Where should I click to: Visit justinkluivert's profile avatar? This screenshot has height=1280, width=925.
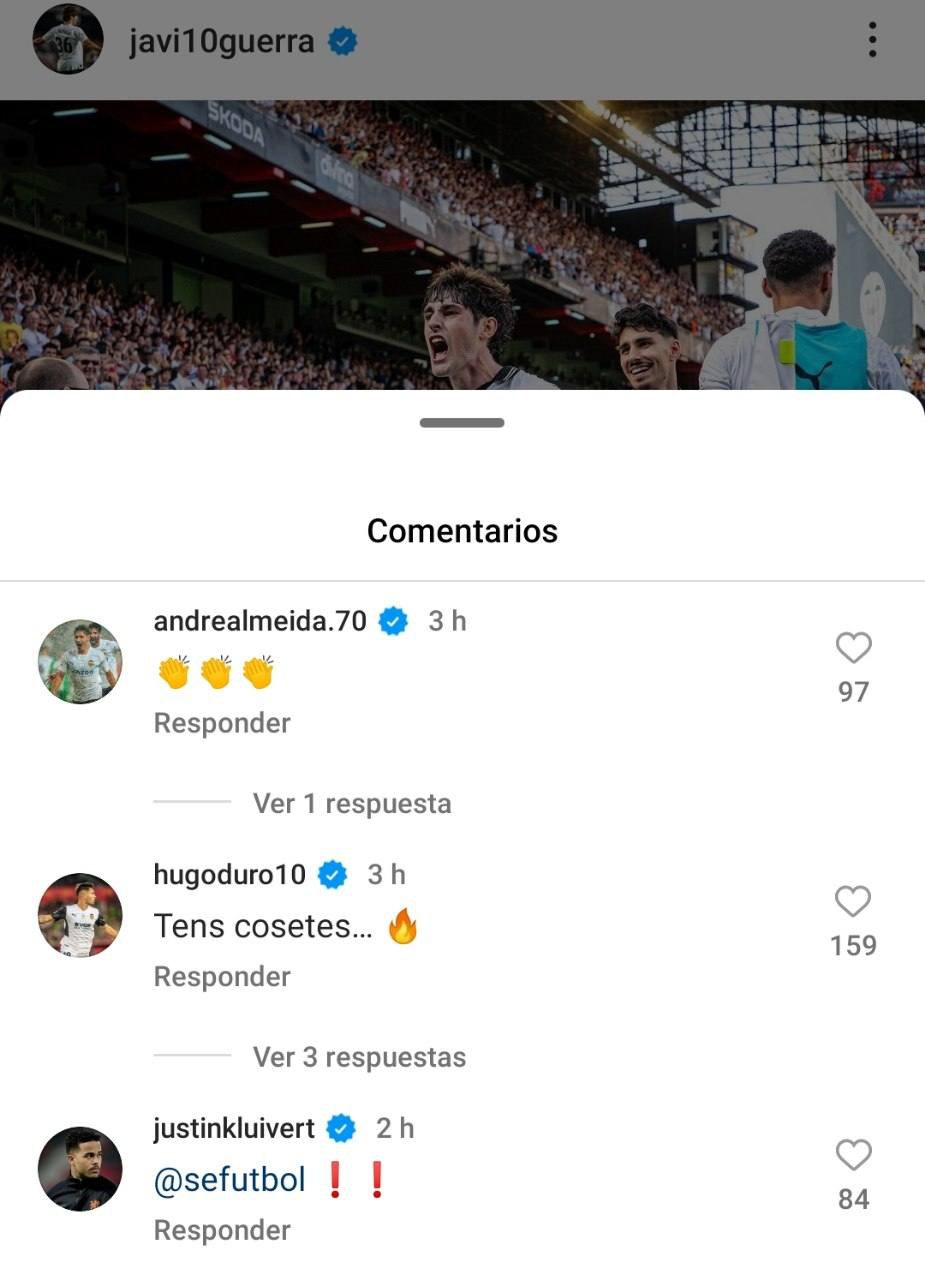click(80, 1169)
